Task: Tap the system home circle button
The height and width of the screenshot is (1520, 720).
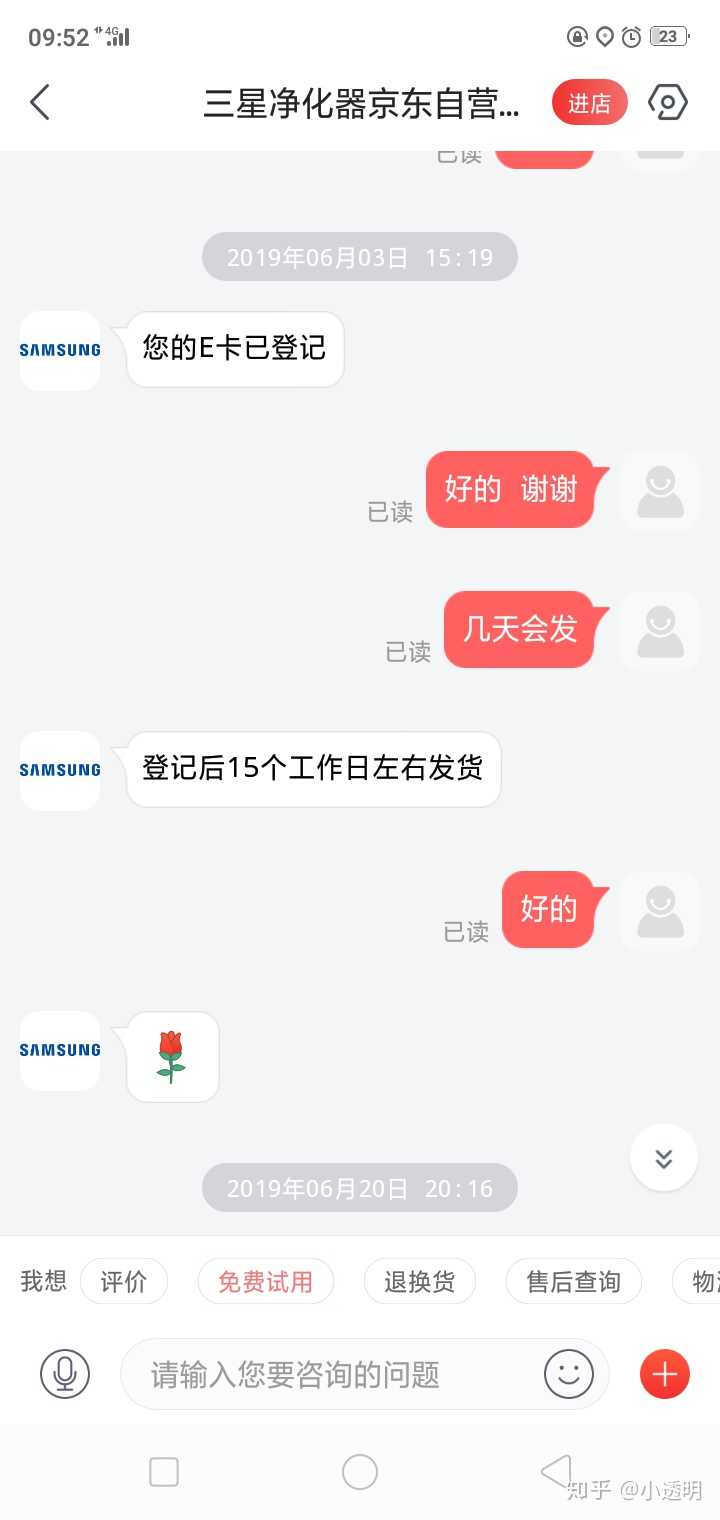Action: pos(360,1472)
